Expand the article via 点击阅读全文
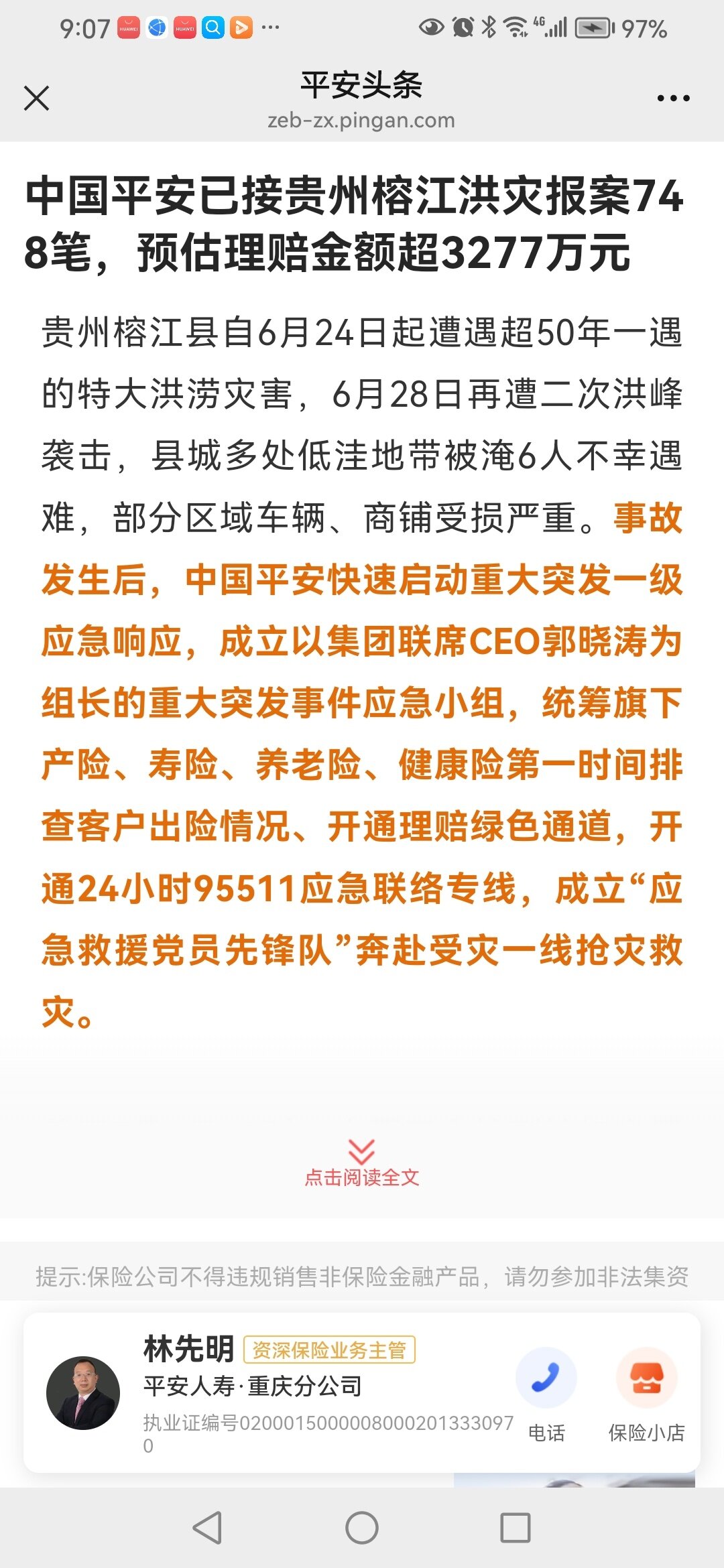The image size is (724, 1568). [362, 1164]
